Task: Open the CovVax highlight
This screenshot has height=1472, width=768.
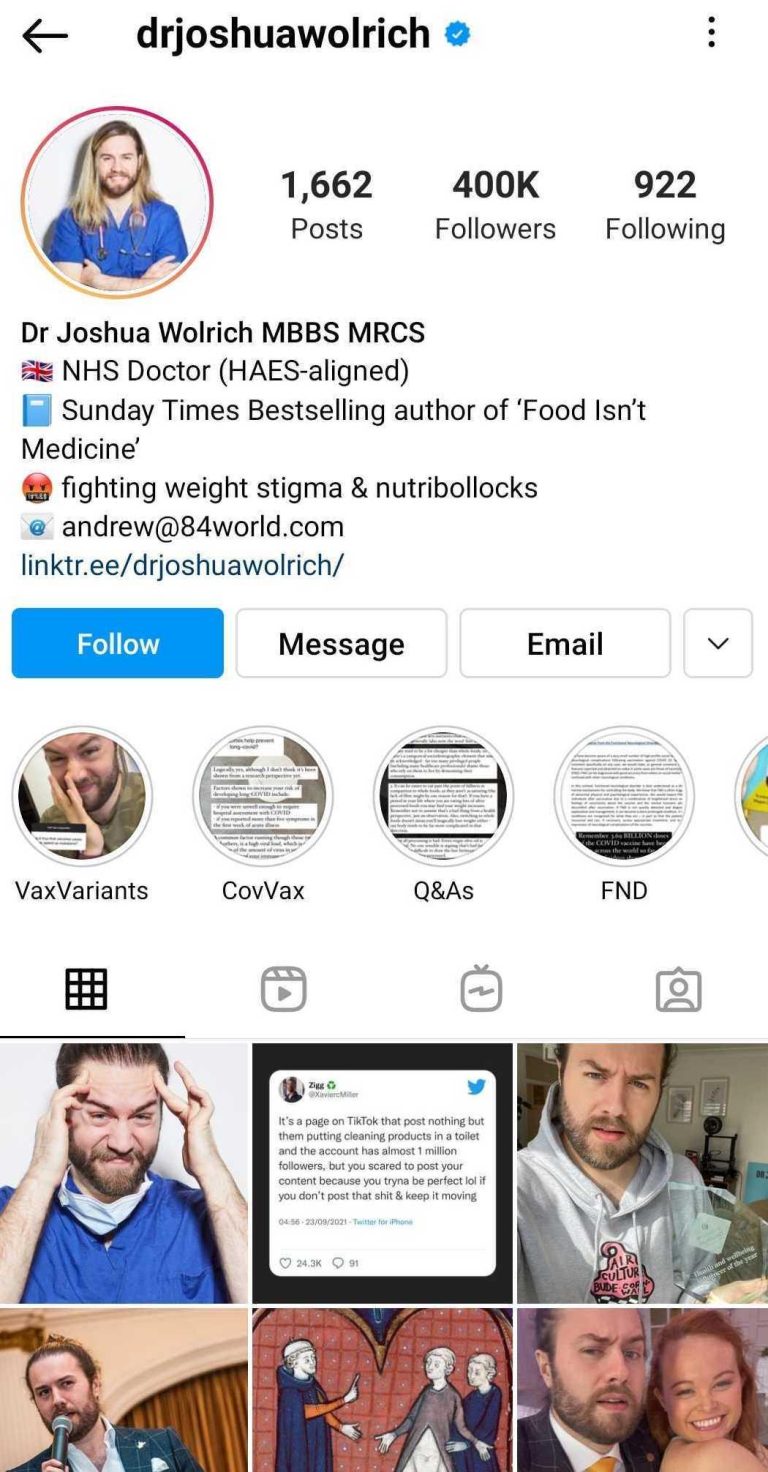Action: (263, 797)
